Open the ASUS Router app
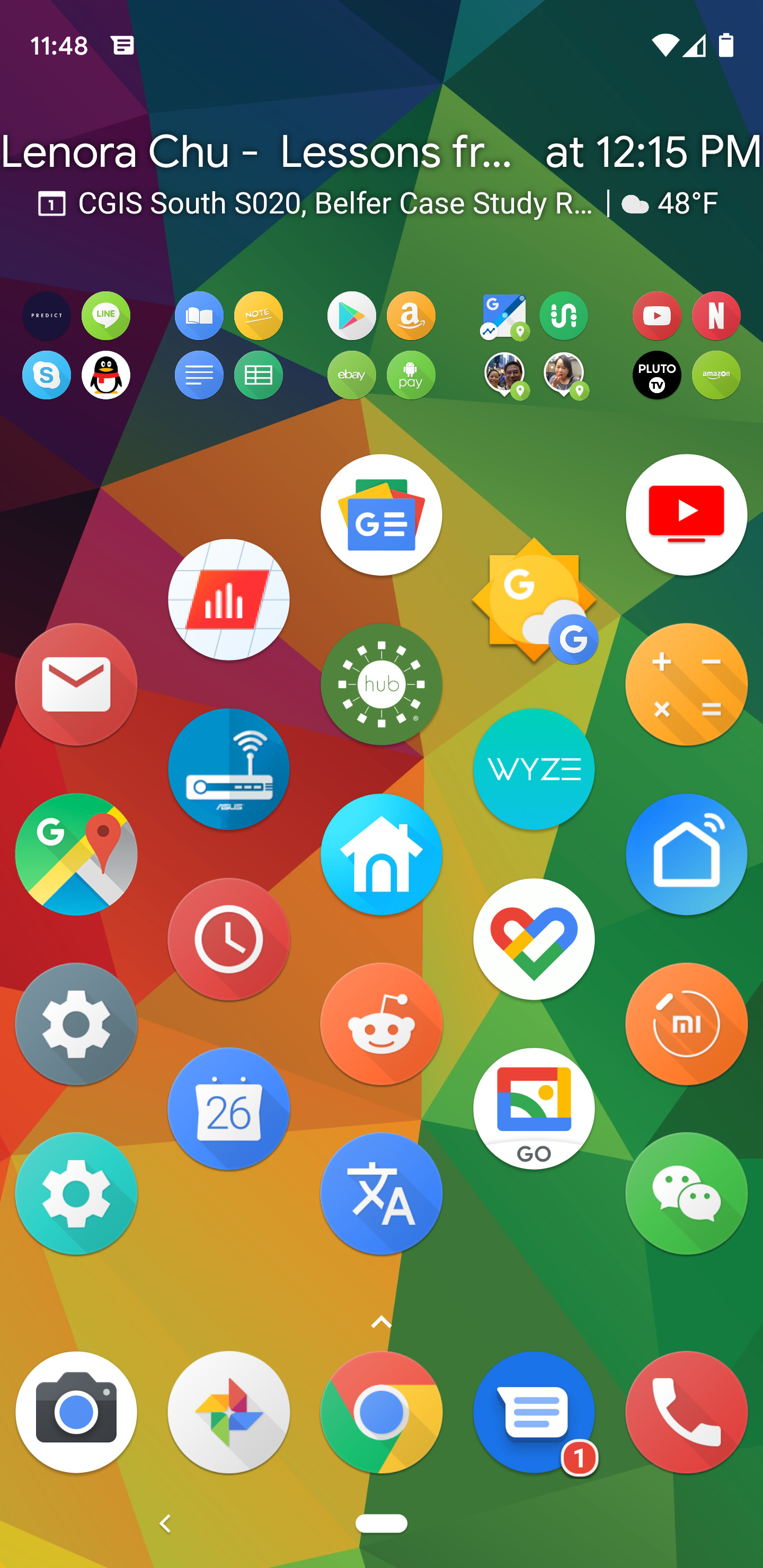This screenshot has width=763, height=1568. tap(228, 769)
